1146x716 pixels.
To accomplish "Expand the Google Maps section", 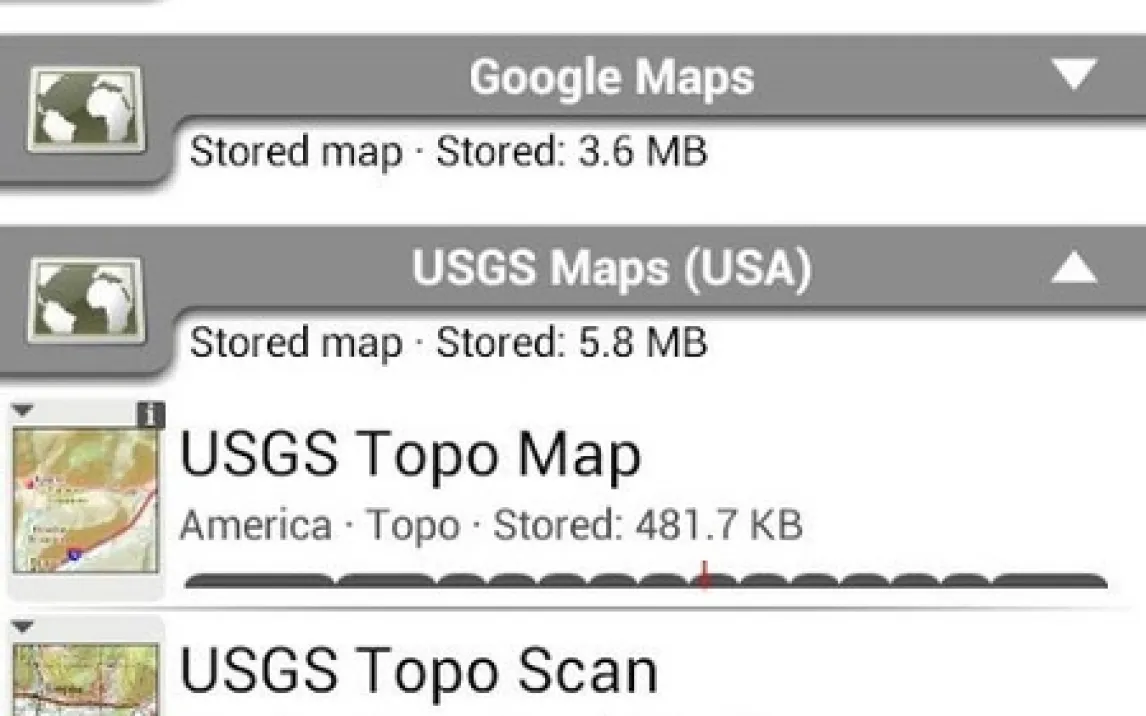I will coord(1074,74).
